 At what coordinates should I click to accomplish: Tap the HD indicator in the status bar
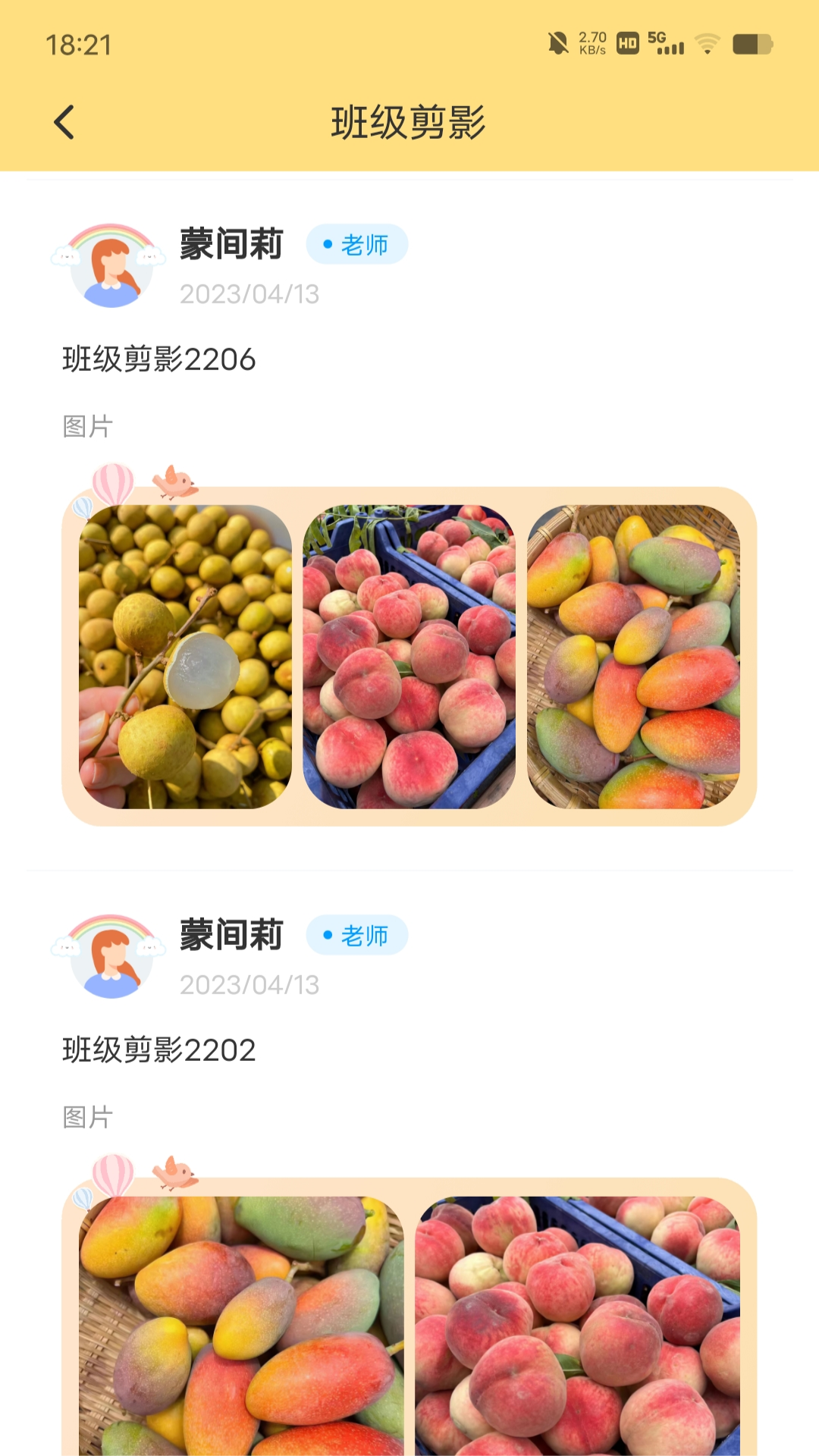(626, 43)
